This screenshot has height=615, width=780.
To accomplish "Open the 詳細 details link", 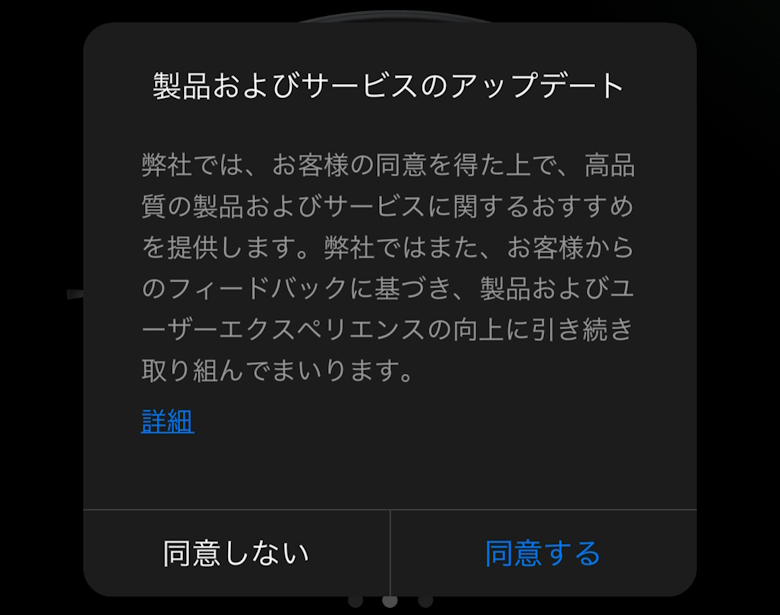I will [x=168, y=422].
